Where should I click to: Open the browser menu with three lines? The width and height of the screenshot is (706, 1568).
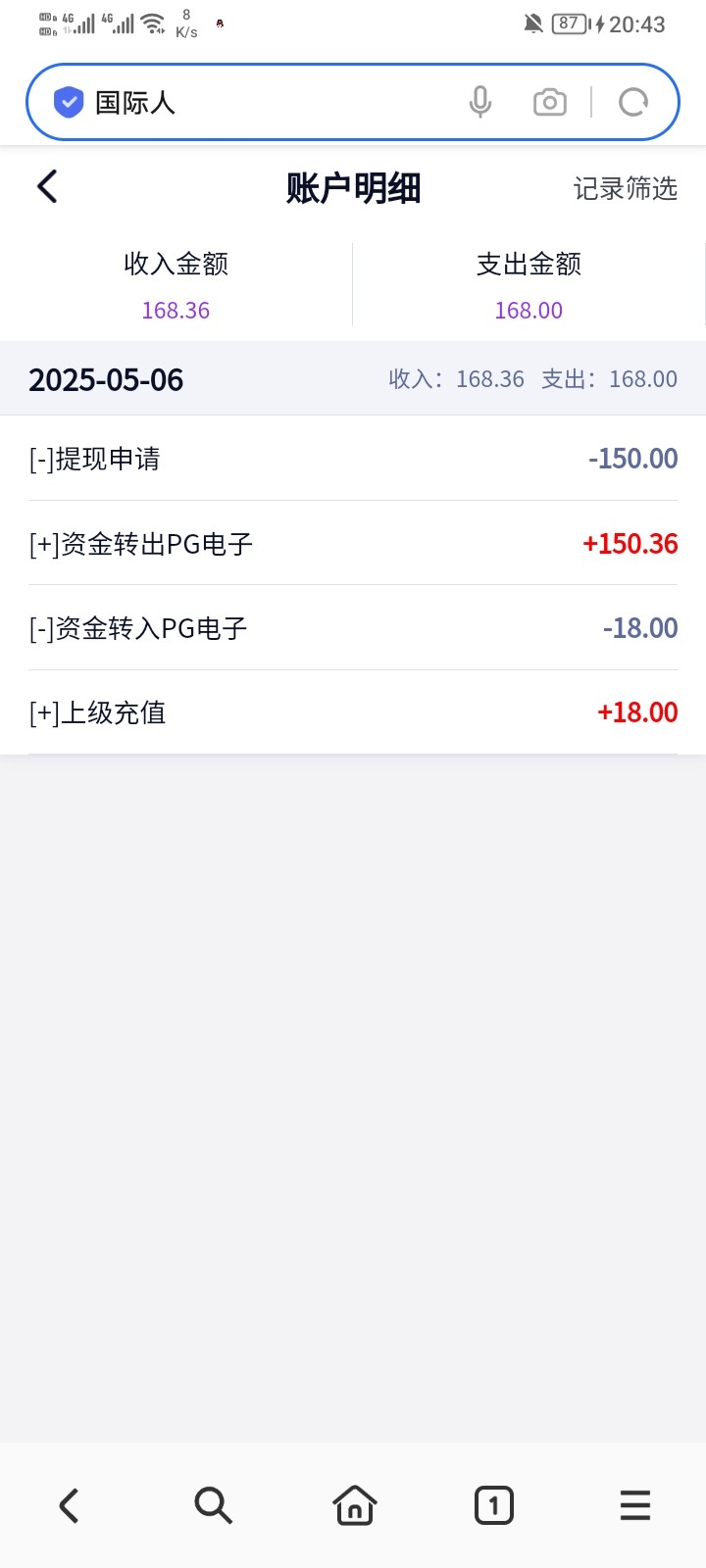pos(635,1505)
